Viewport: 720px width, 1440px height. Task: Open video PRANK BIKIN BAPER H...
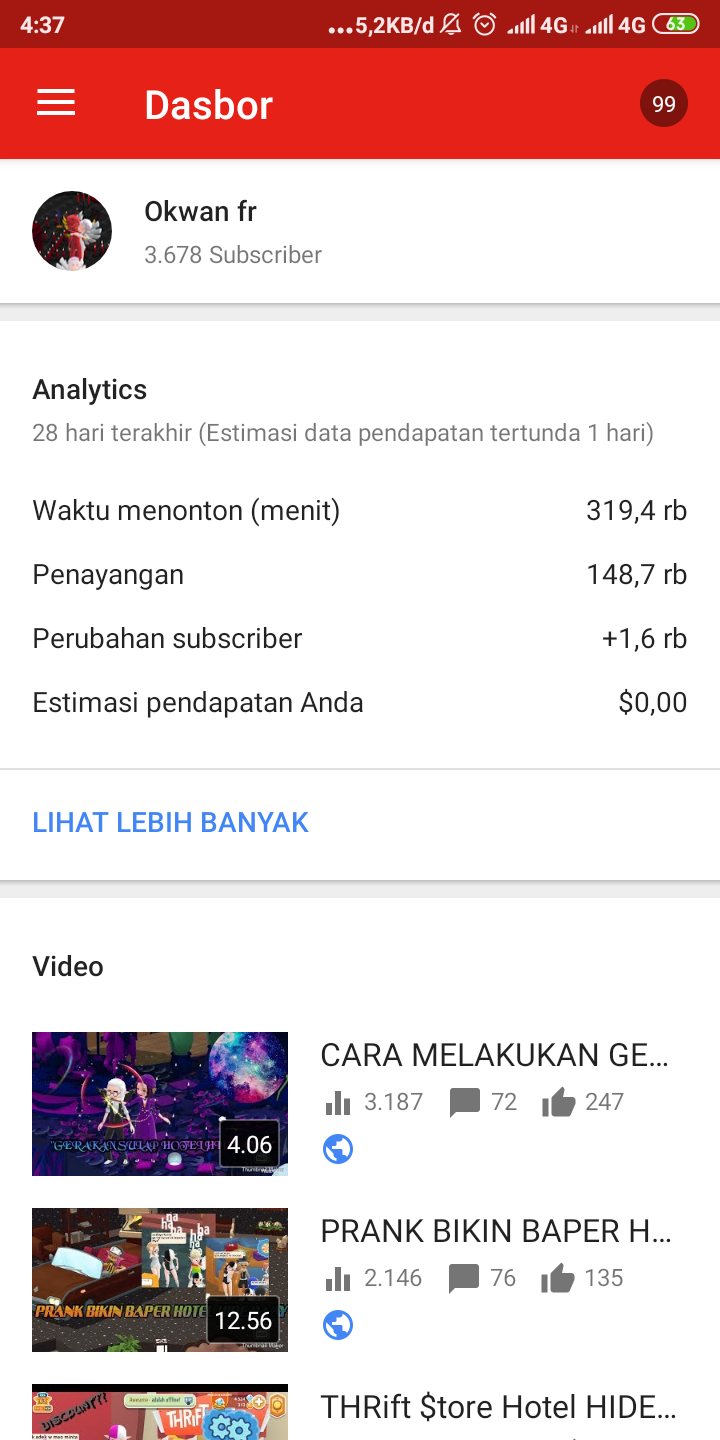point(496,1232)
